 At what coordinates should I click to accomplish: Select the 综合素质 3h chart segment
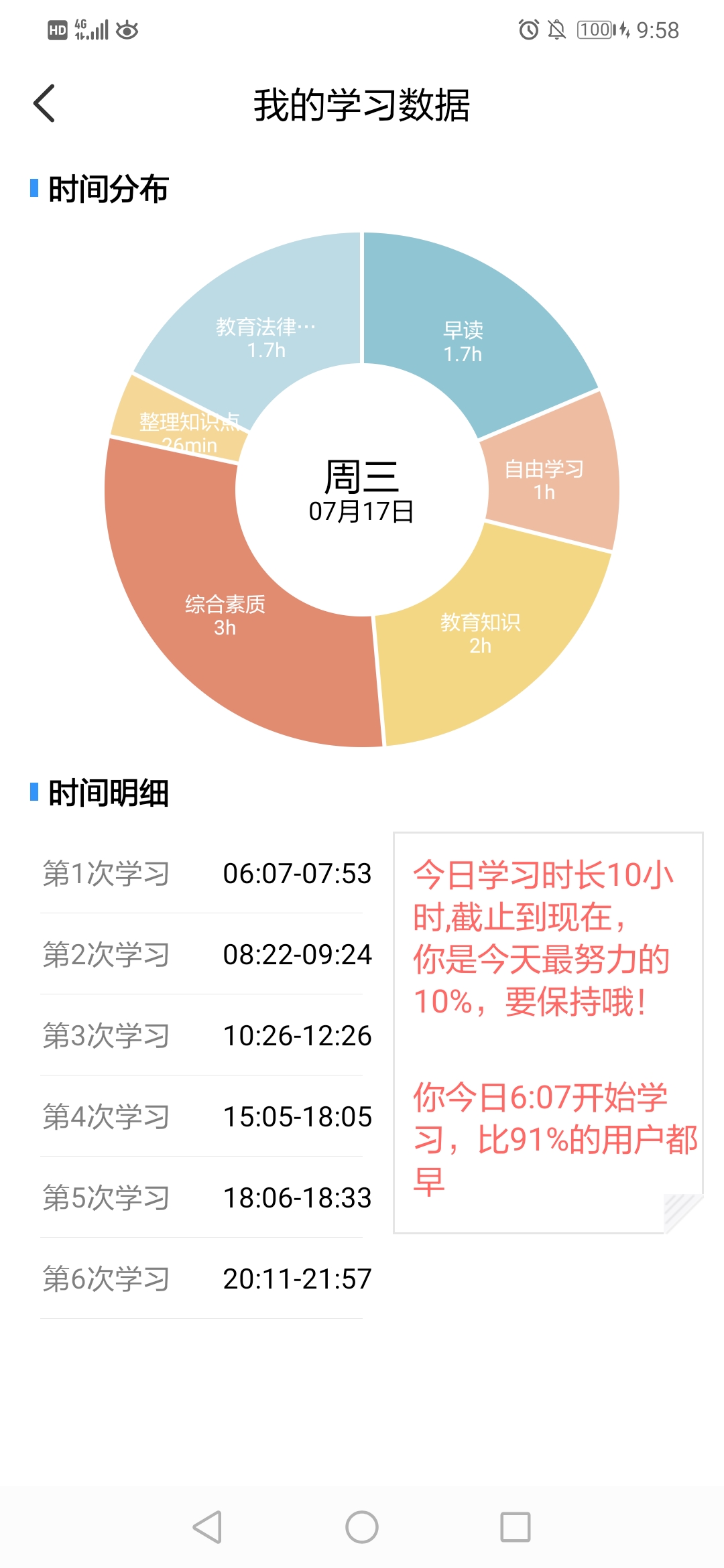[x=225, y=616]
